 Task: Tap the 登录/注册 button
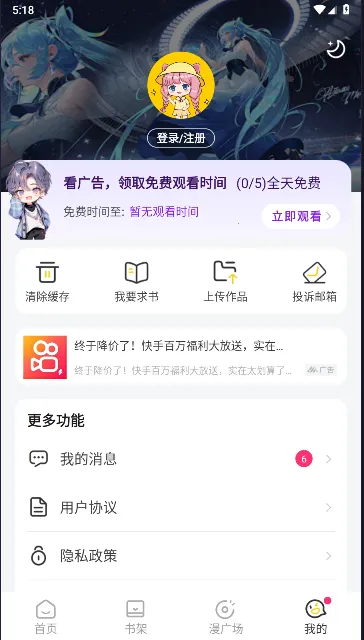tap(181, 138)
